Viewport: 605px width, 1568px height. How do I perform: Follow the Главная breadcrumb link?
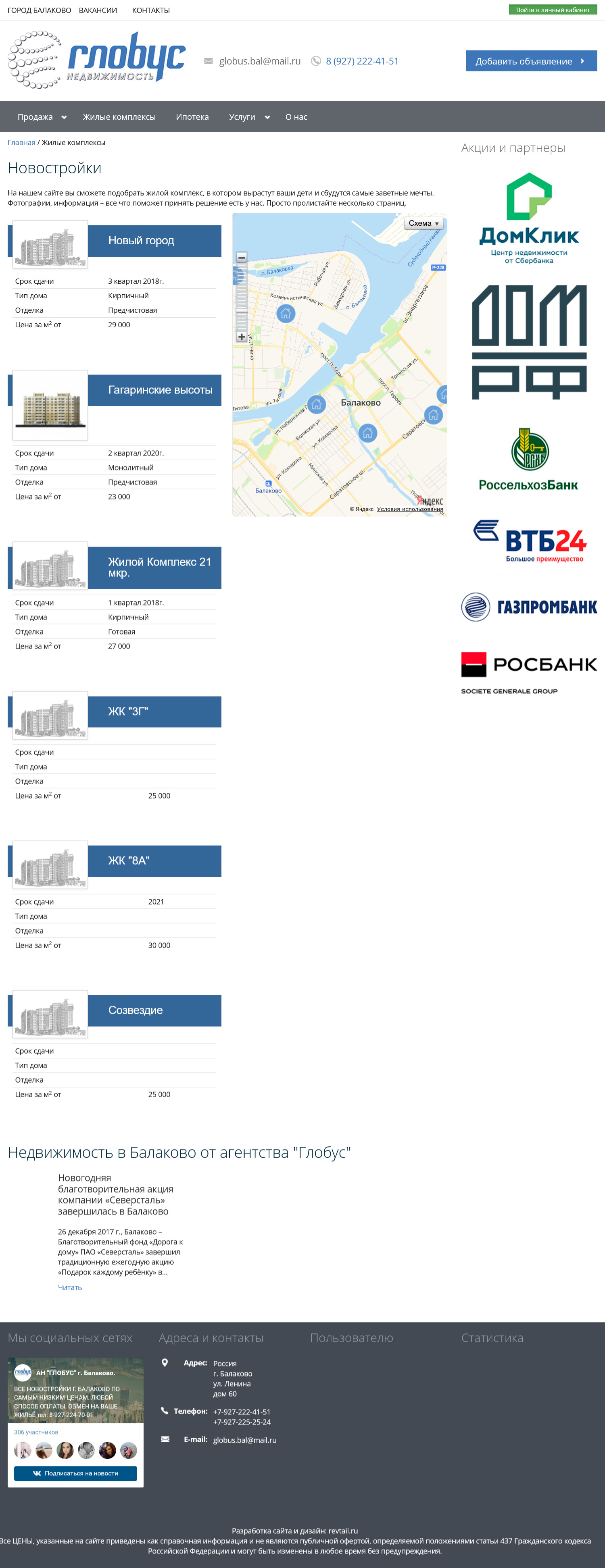coord(21,142)
